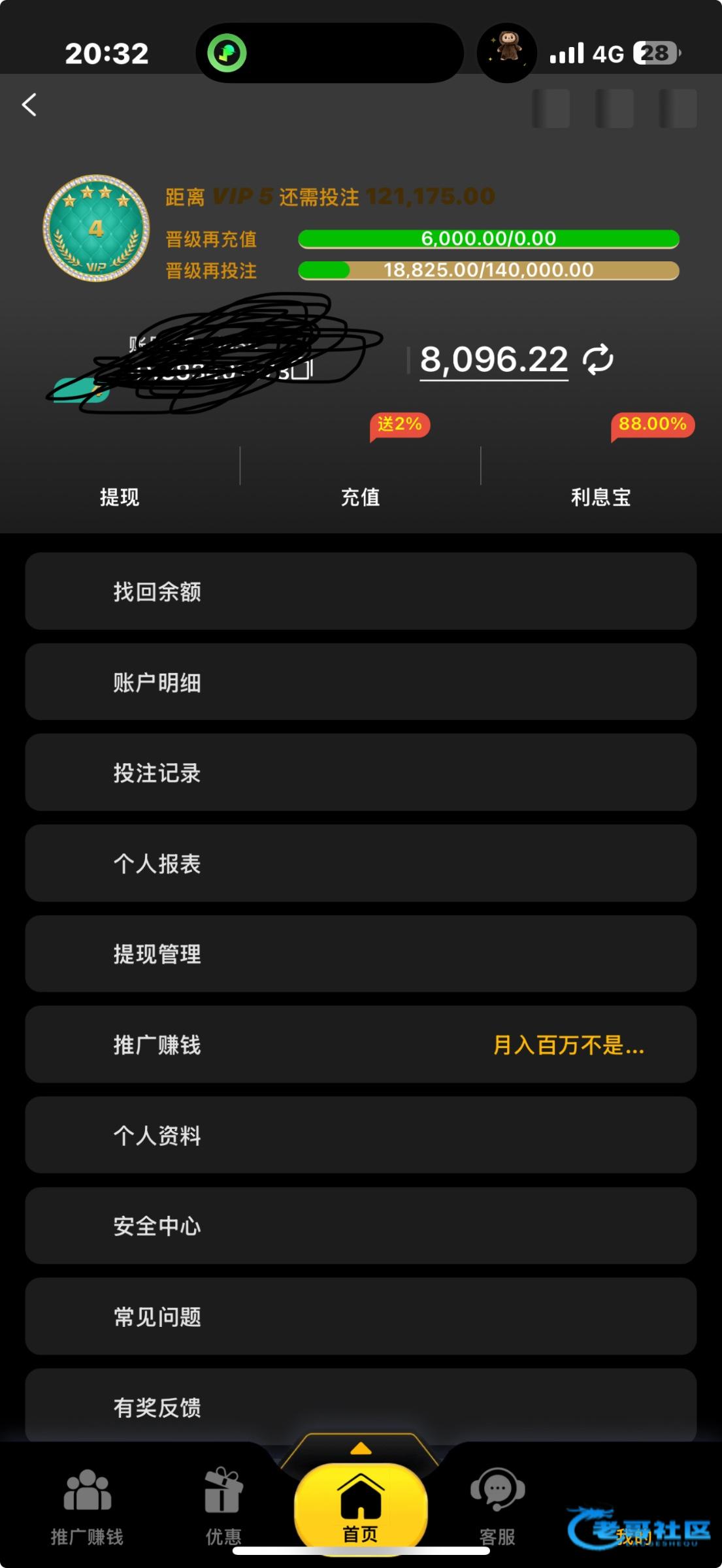Screen dimensions: 722x1568
Task: Open the 找回余额 row
Action: pyautogui.click(x=361, y=591)
